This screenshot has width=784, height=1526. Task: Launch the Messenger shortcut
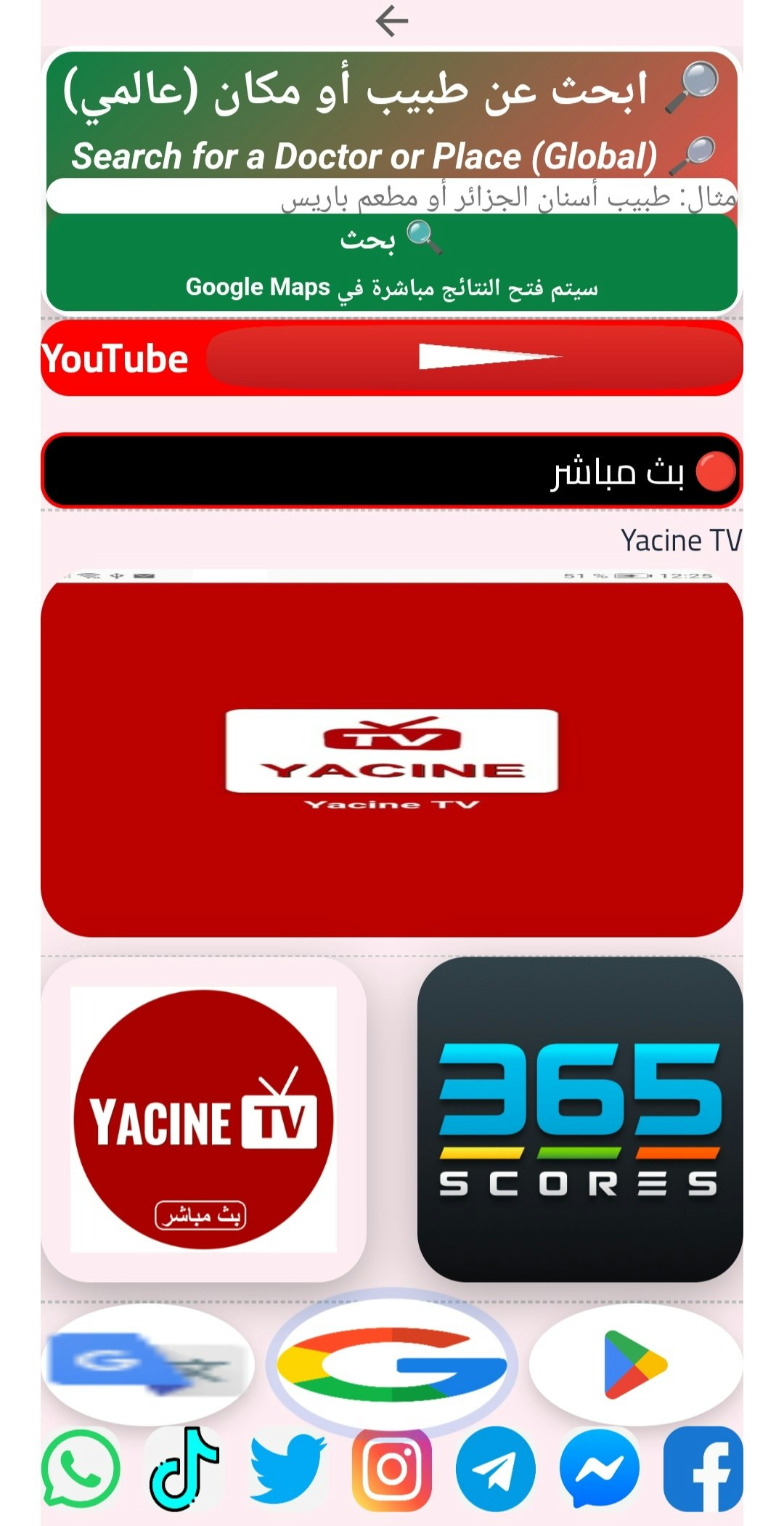[600, 1469]
